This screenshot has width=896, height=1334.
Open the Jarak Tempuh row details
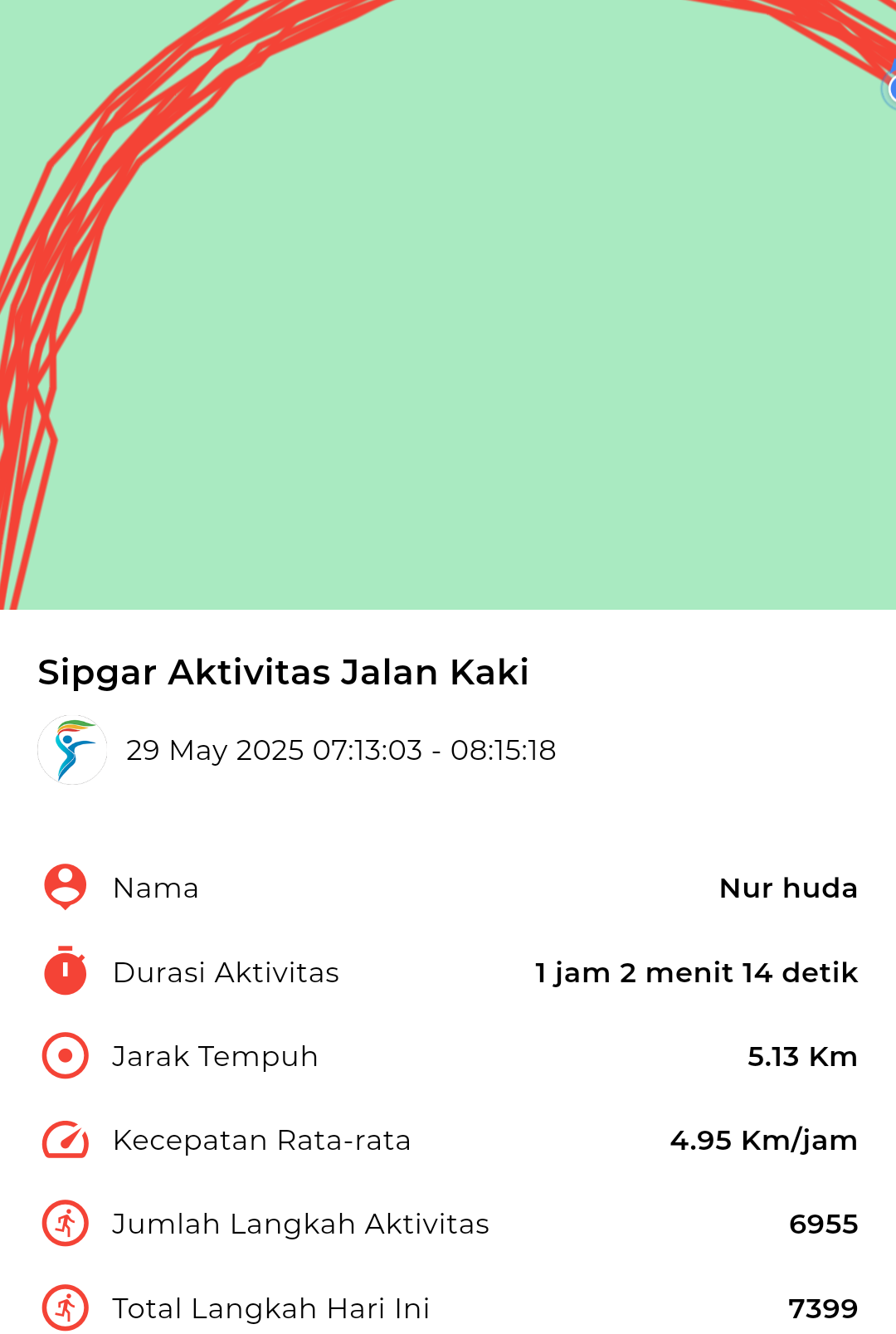[216, 1056]
